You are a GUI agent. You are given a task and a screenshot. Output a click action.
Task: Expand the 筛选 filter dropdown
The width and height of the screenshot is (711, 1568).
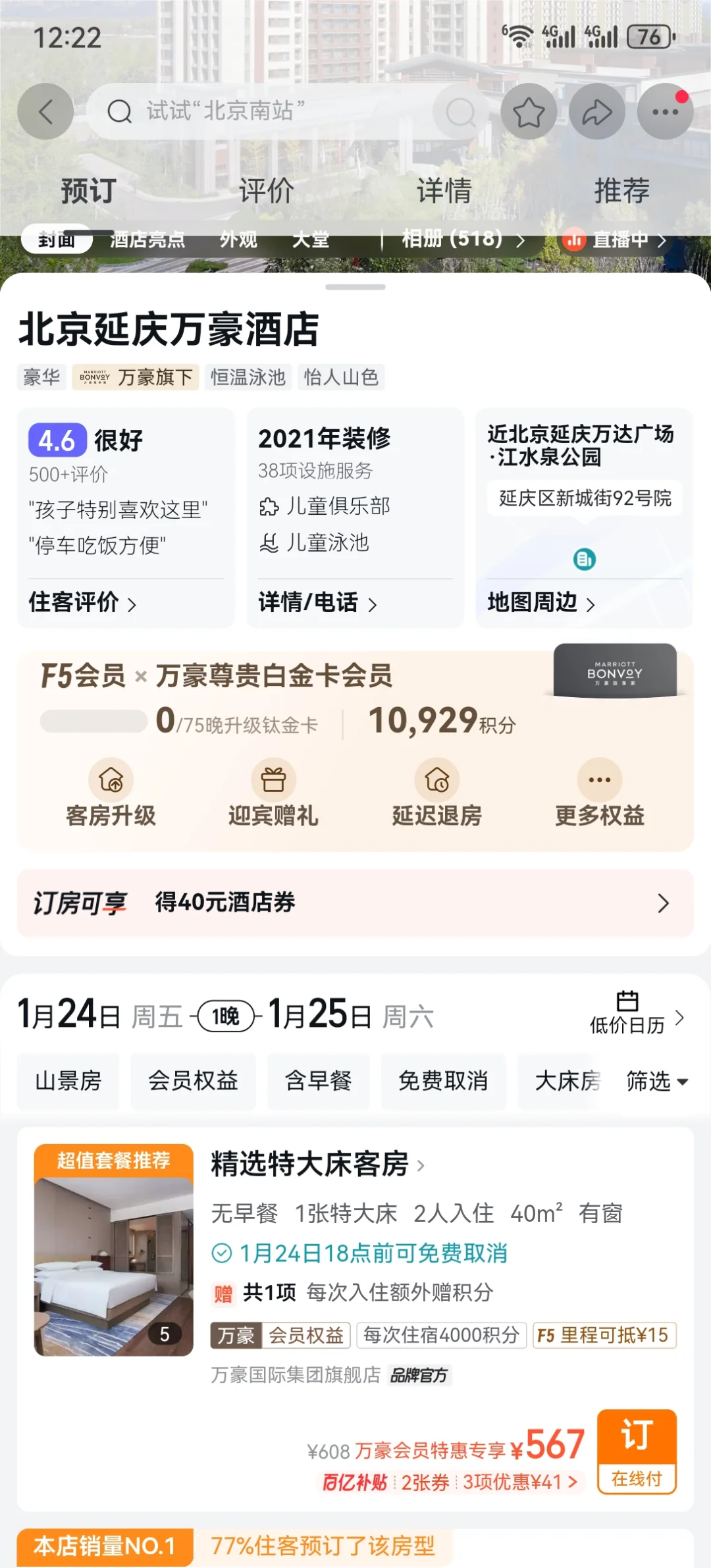tap(656, 1081)
